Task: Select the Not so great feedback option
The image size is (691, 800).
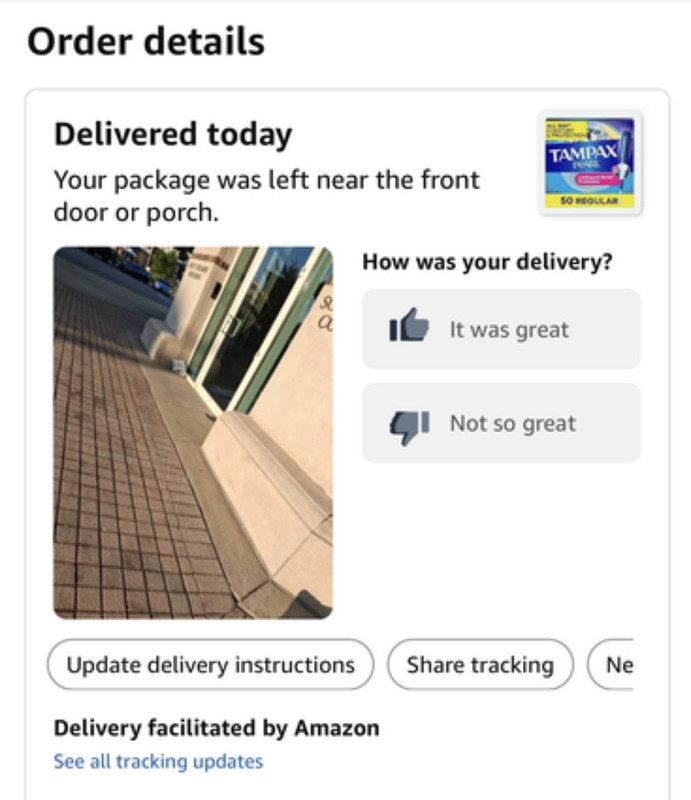Action: click(501, 422)
